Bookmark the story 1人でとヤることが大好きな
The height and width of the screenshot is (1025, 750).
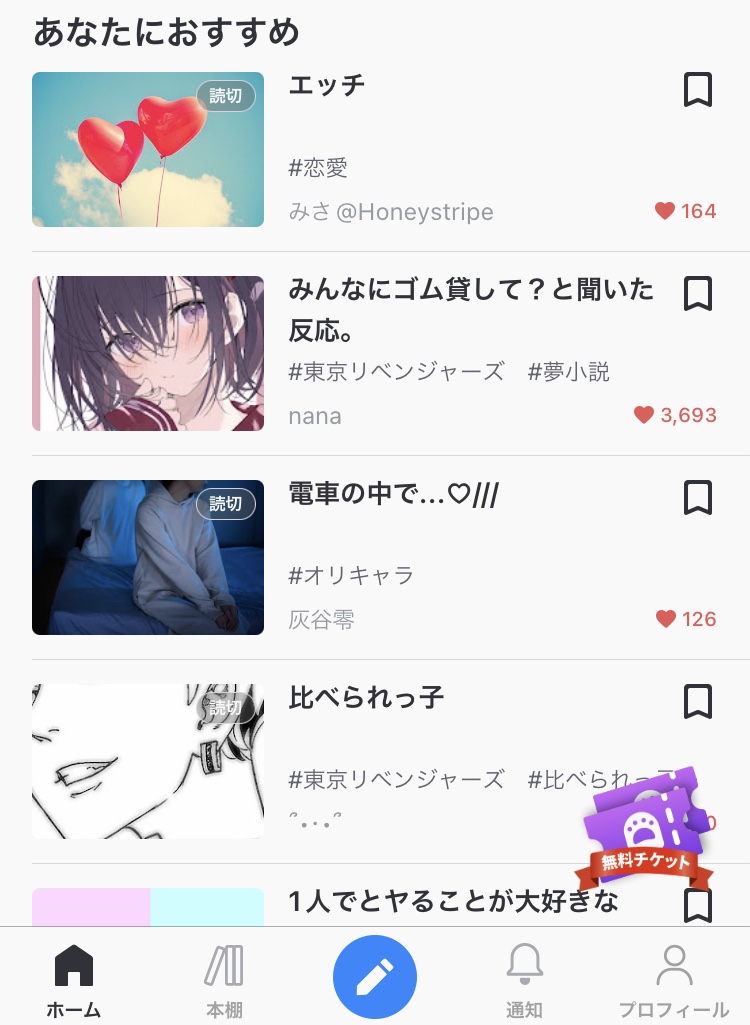(697, 904)
